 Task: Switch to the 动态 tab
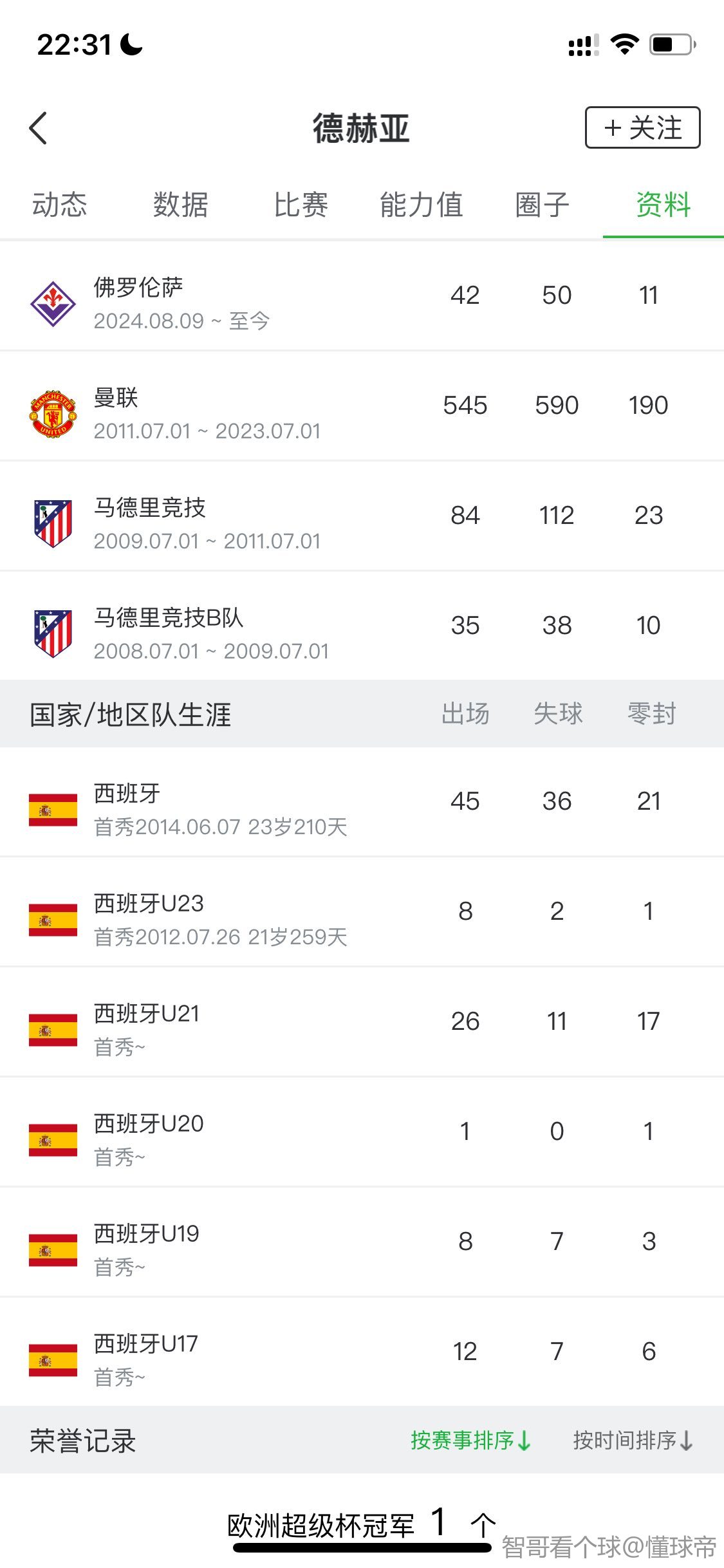pyautogui.click(x=60, y=205)
